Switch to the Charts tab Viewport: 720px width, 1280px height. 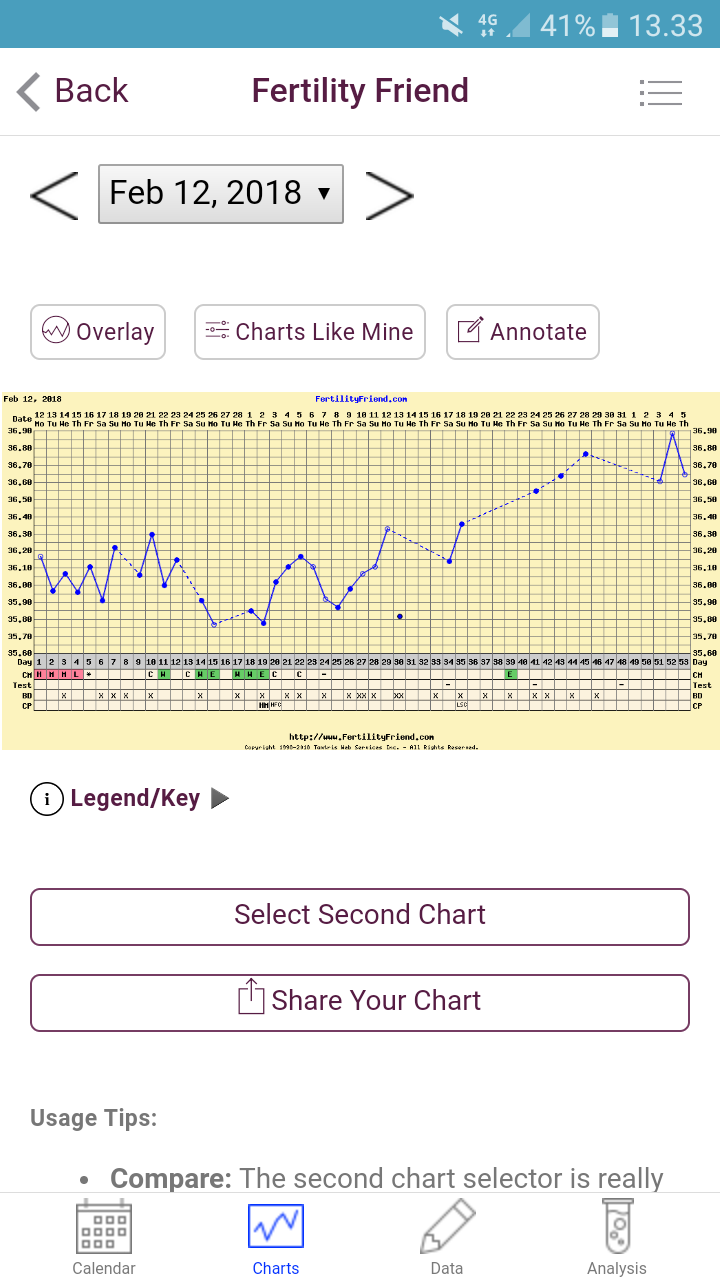coord(276,1238)
